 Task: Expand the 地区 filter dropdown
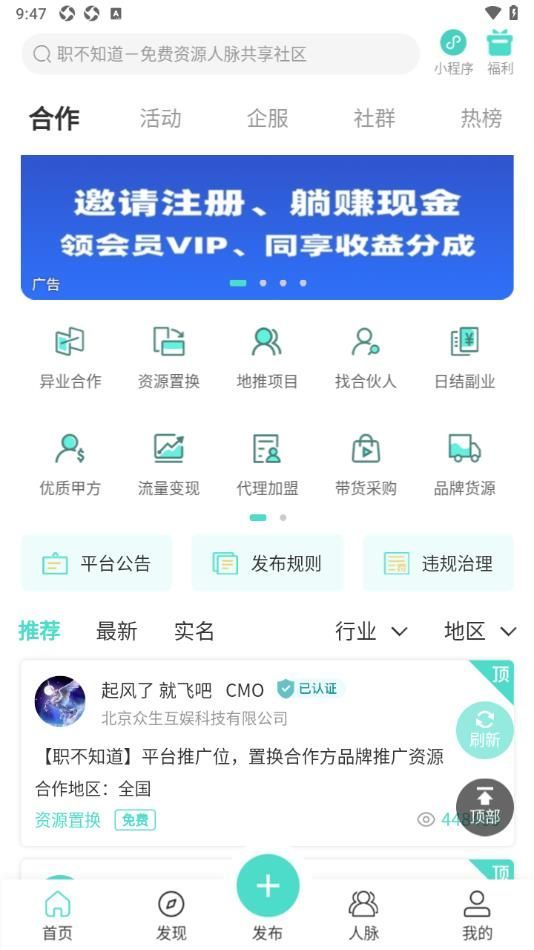pyautogui.click(x=480, y=631)
